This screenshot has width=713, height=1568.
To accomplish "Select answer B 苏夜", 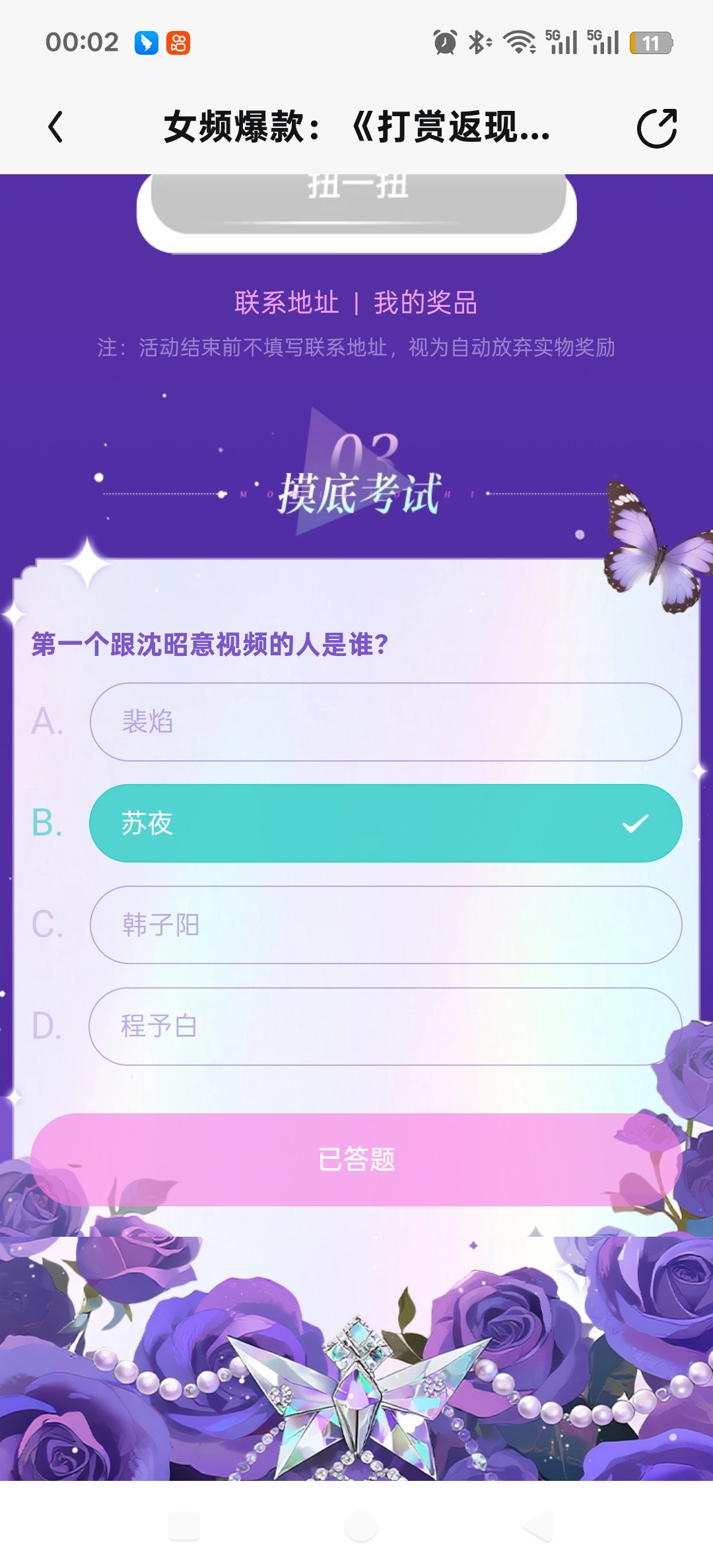I will click(x=386, y=823).
